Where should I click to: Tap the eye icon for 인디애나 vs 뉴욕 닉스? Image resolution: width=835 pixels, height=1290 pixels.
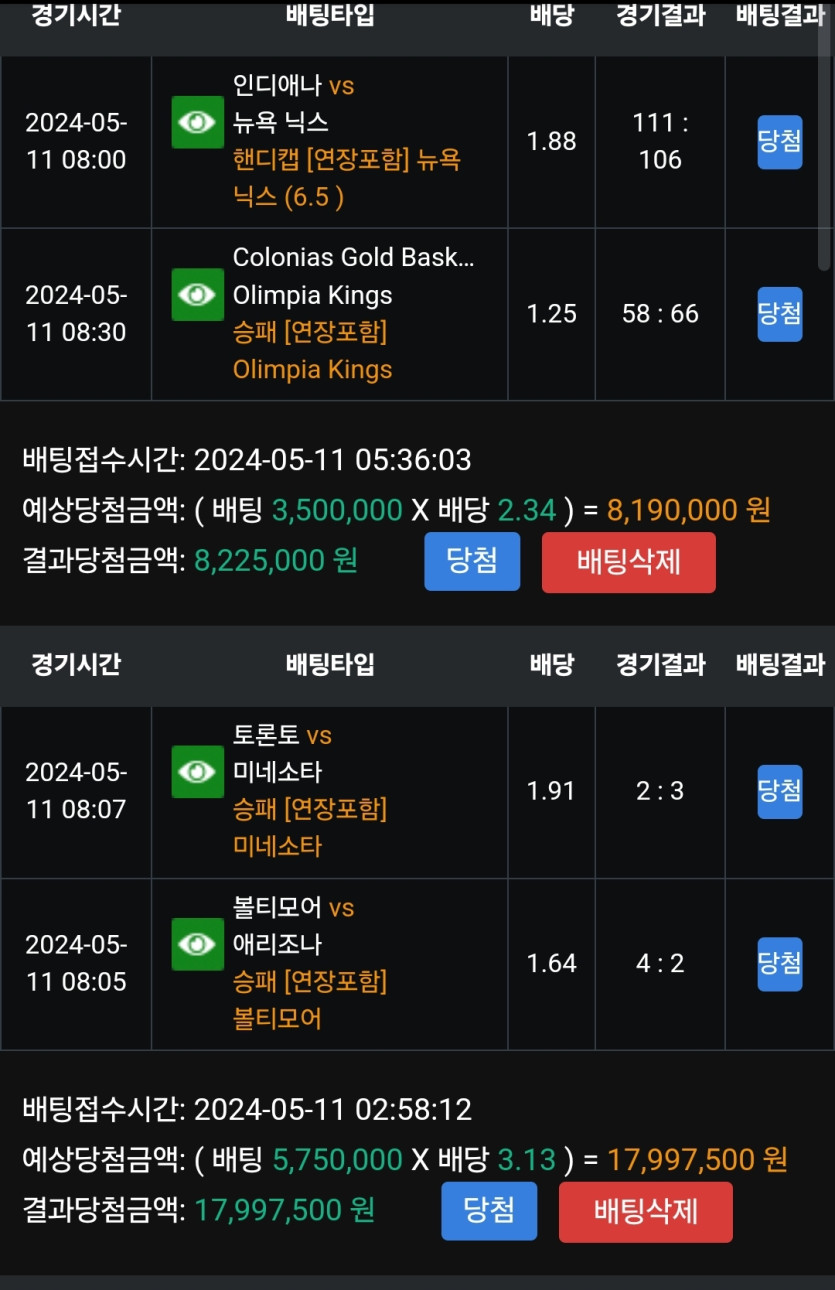[x=197, y=123]
